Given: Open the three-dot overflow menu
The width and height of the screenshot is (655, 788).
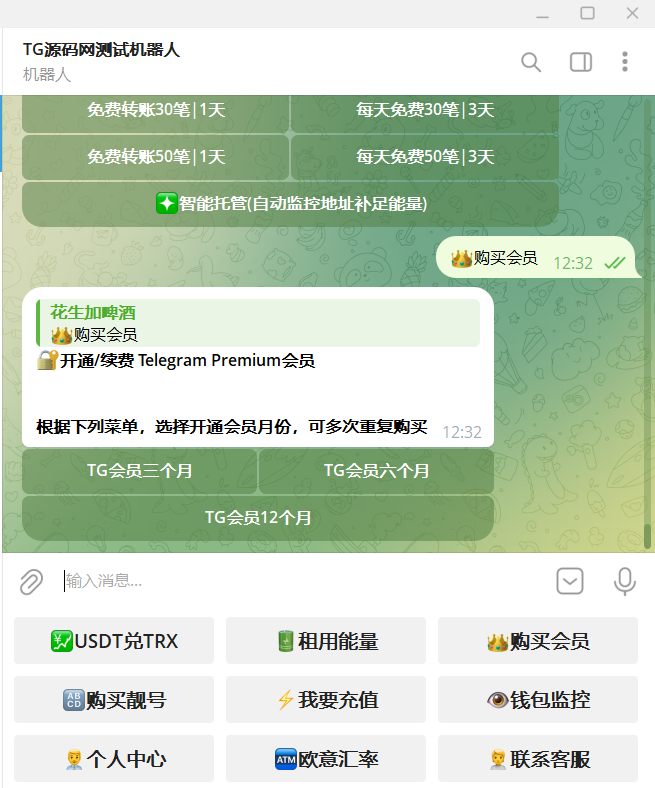Looking at the screenshot, I should (625, 62).
